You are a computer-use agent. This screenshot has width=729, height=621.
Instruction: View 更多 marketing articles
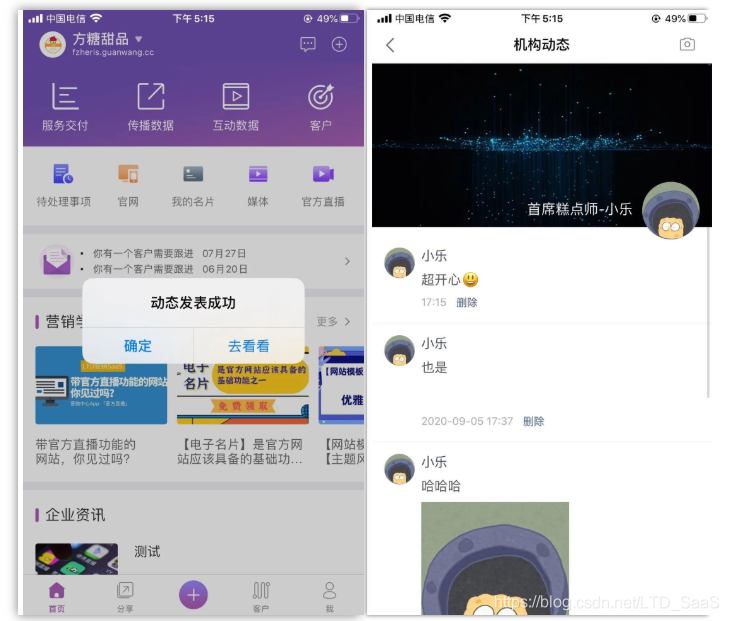(333, 322)
